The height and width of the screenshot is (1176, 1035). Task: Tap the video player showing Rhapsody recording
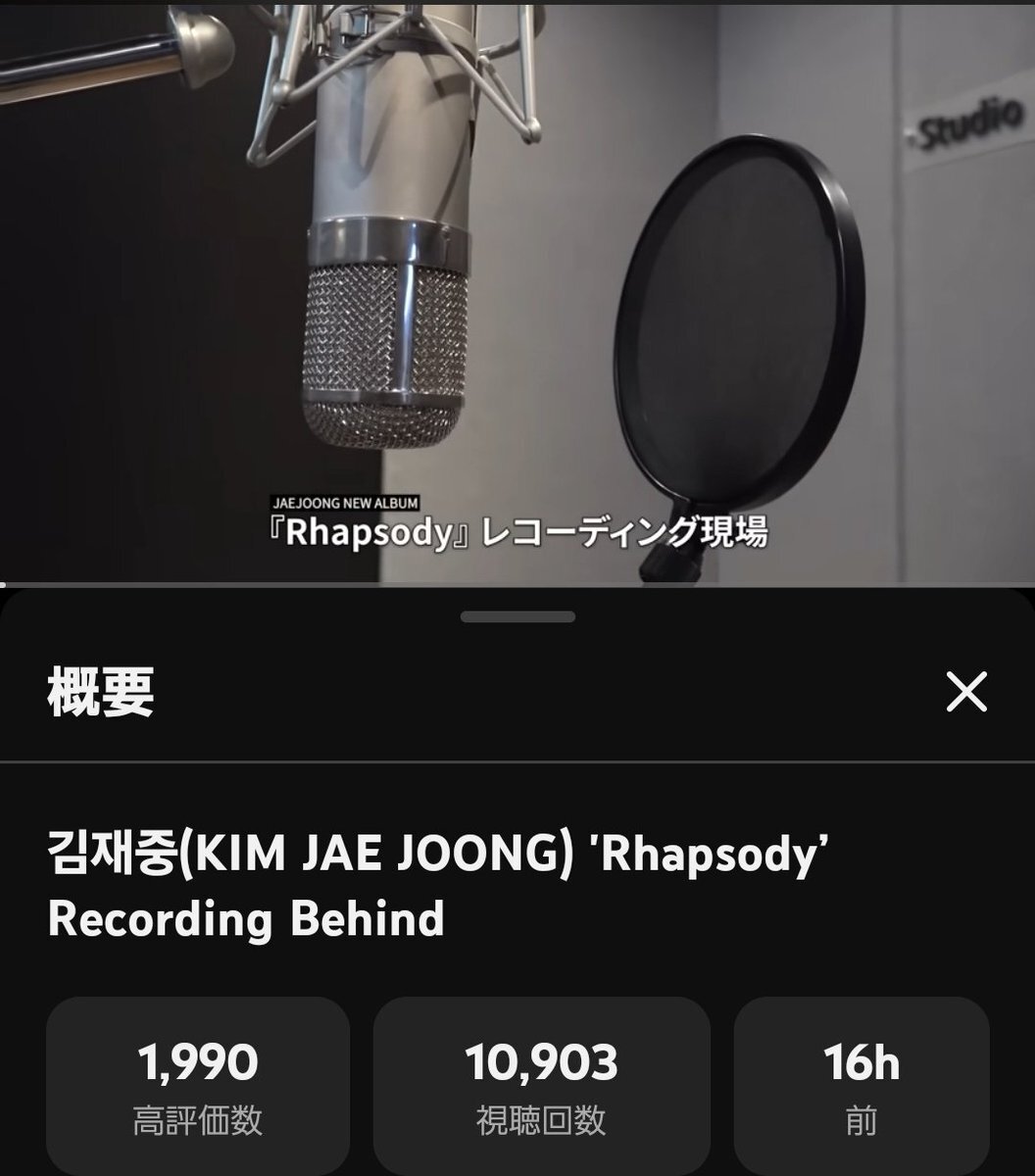[x=517, y=294]
